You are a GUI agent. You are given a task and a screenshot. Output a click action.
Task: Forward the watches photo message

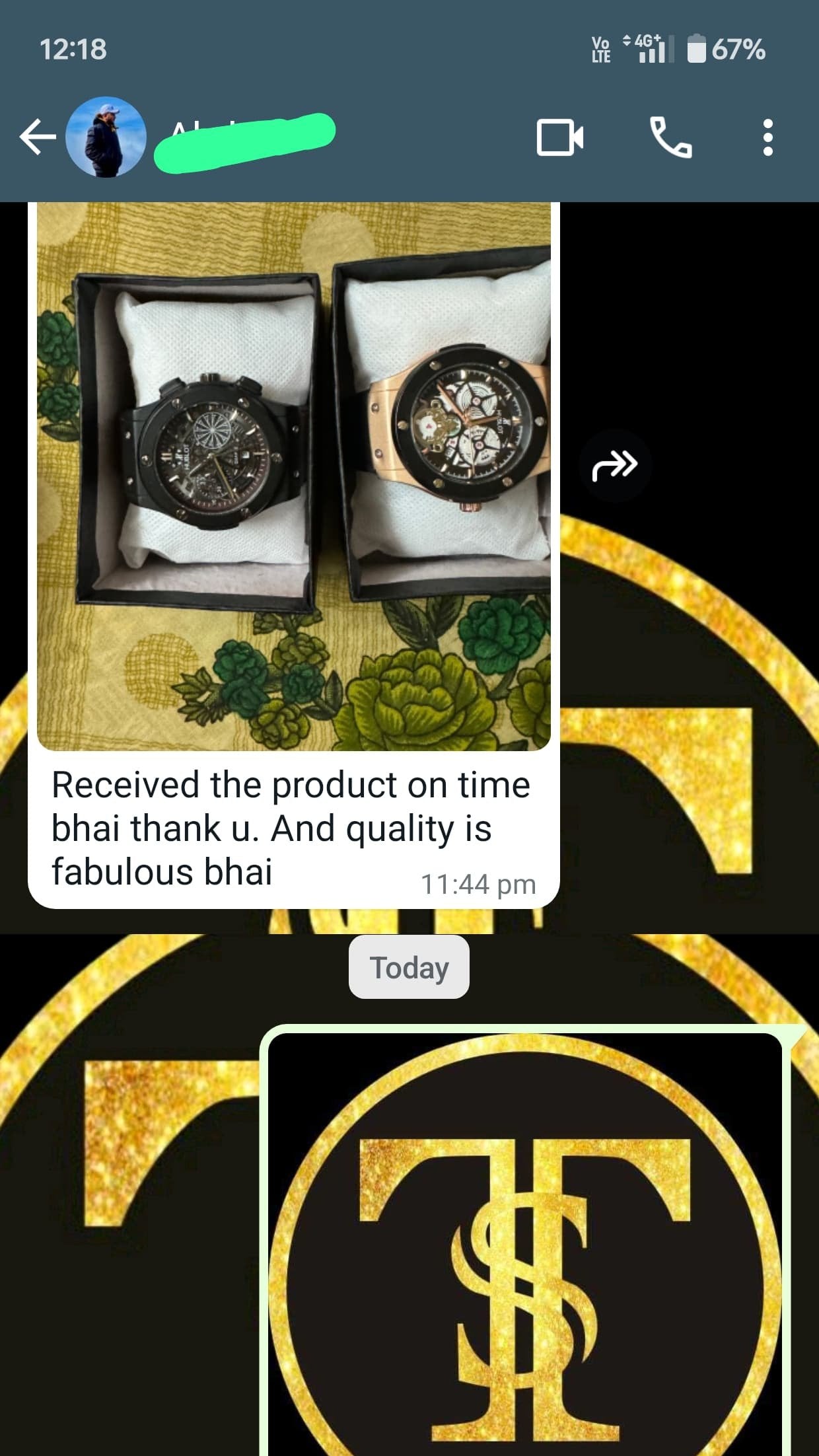click(615, 466)
